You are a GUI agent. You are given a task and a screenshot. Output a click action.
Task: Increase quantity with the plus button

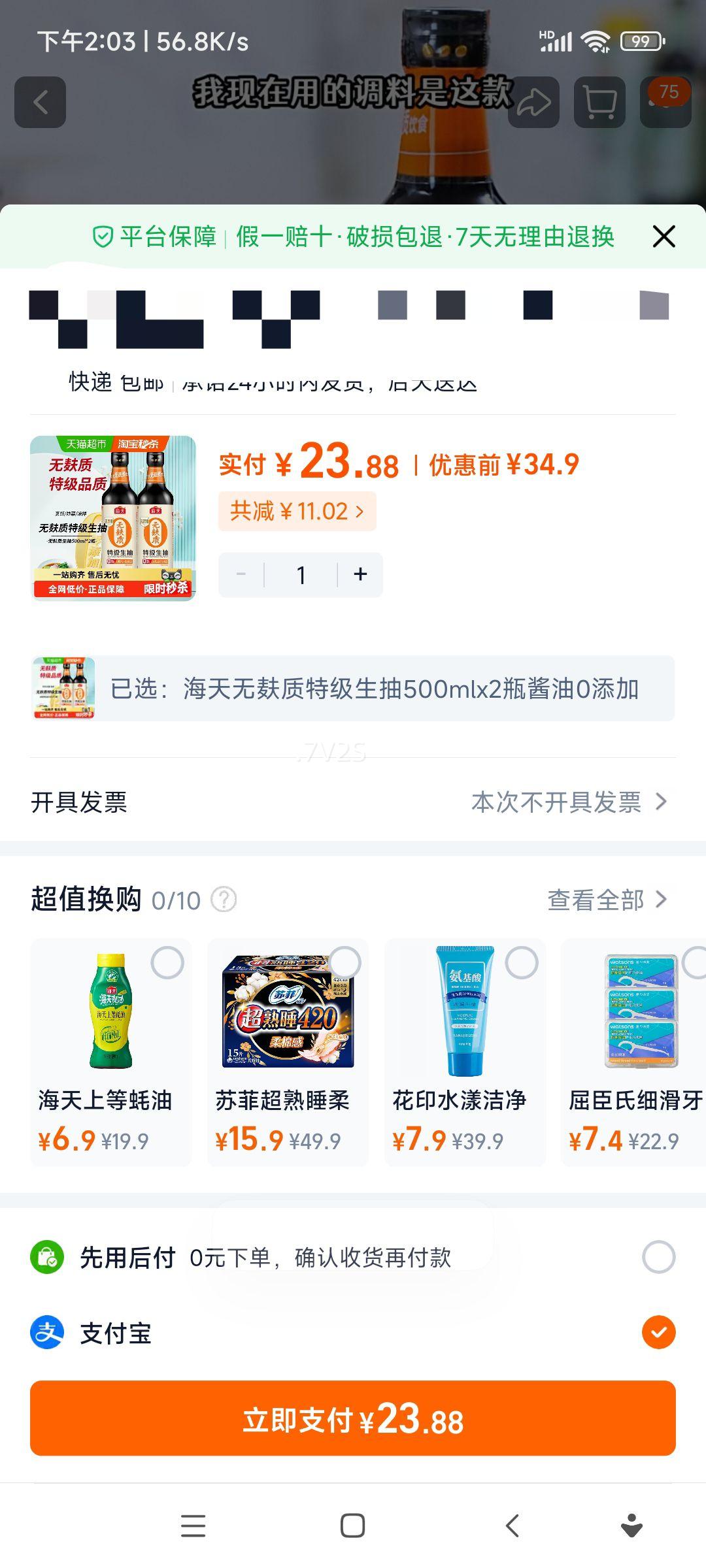[360, 574]
